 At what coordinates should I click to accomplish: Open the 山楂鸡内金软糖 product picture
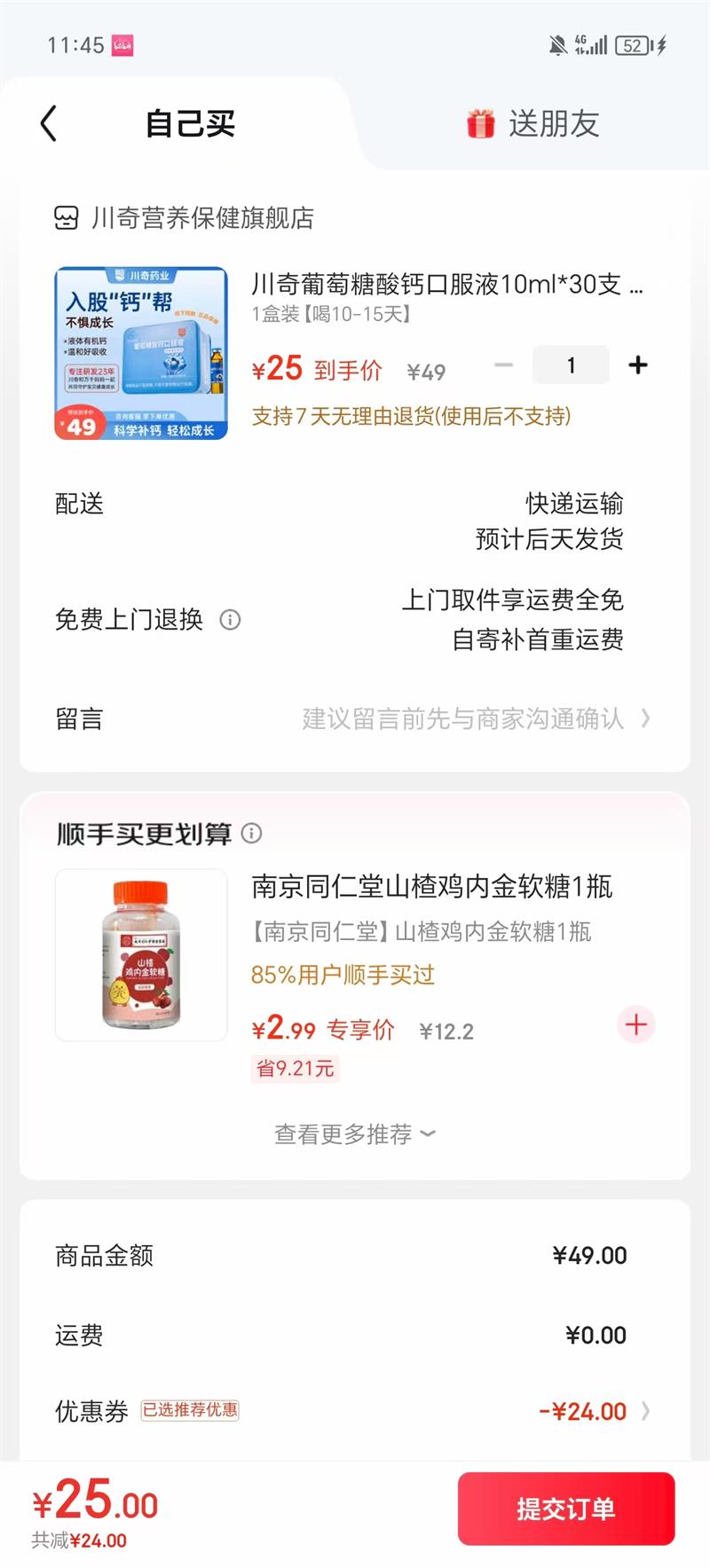coord(141,955)
